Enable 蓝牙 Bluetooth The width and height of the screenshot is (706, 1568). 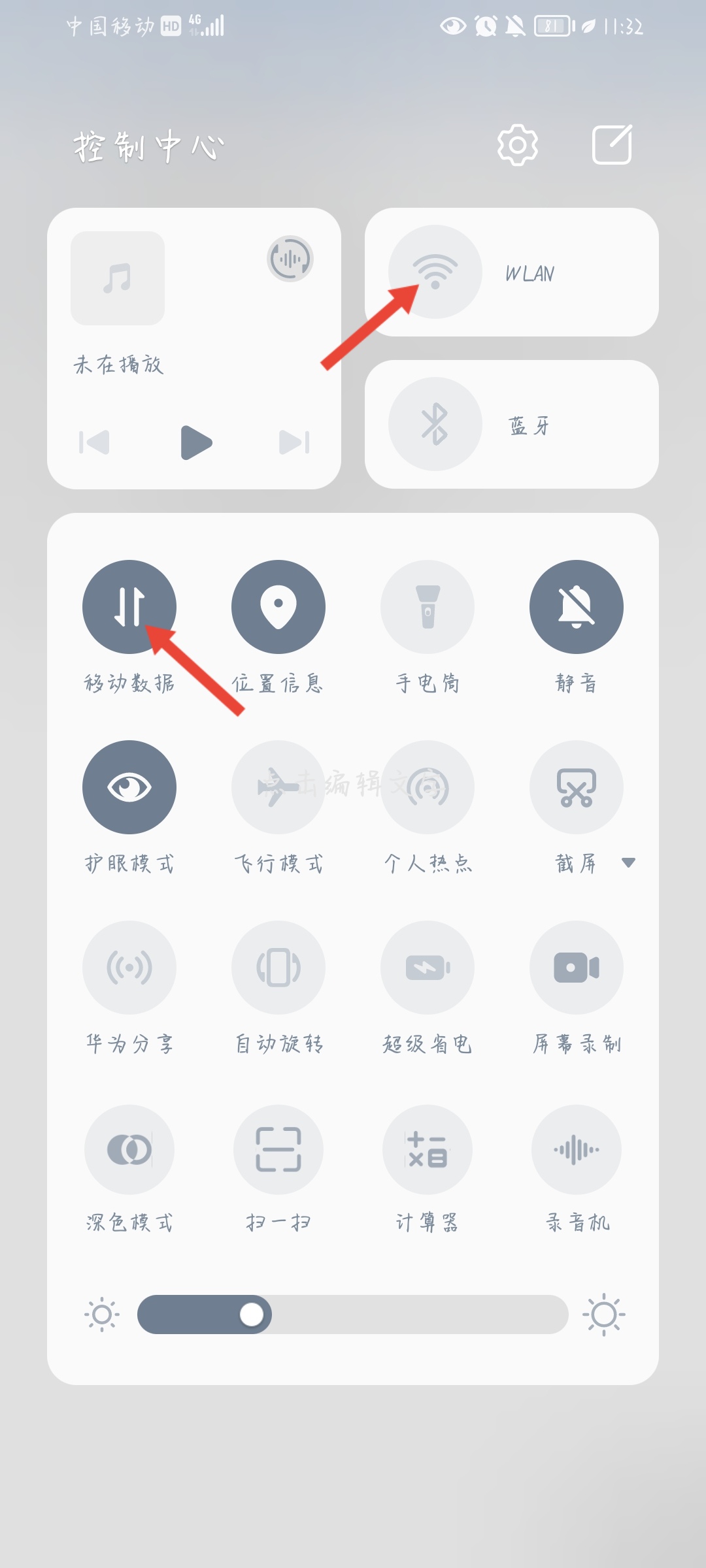point(435,424)
